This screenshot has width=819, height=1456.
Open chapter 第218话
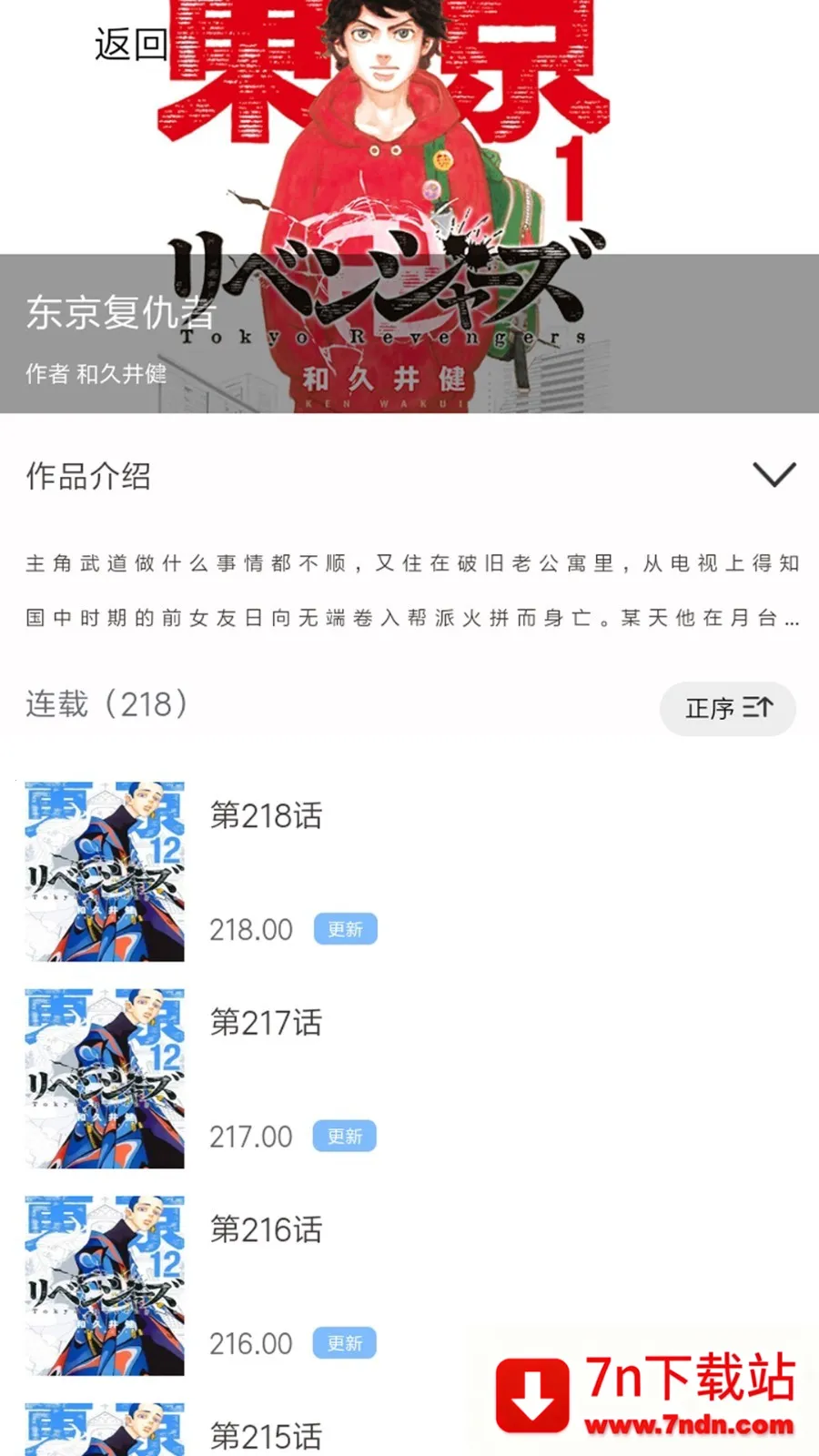coord(267,815)
